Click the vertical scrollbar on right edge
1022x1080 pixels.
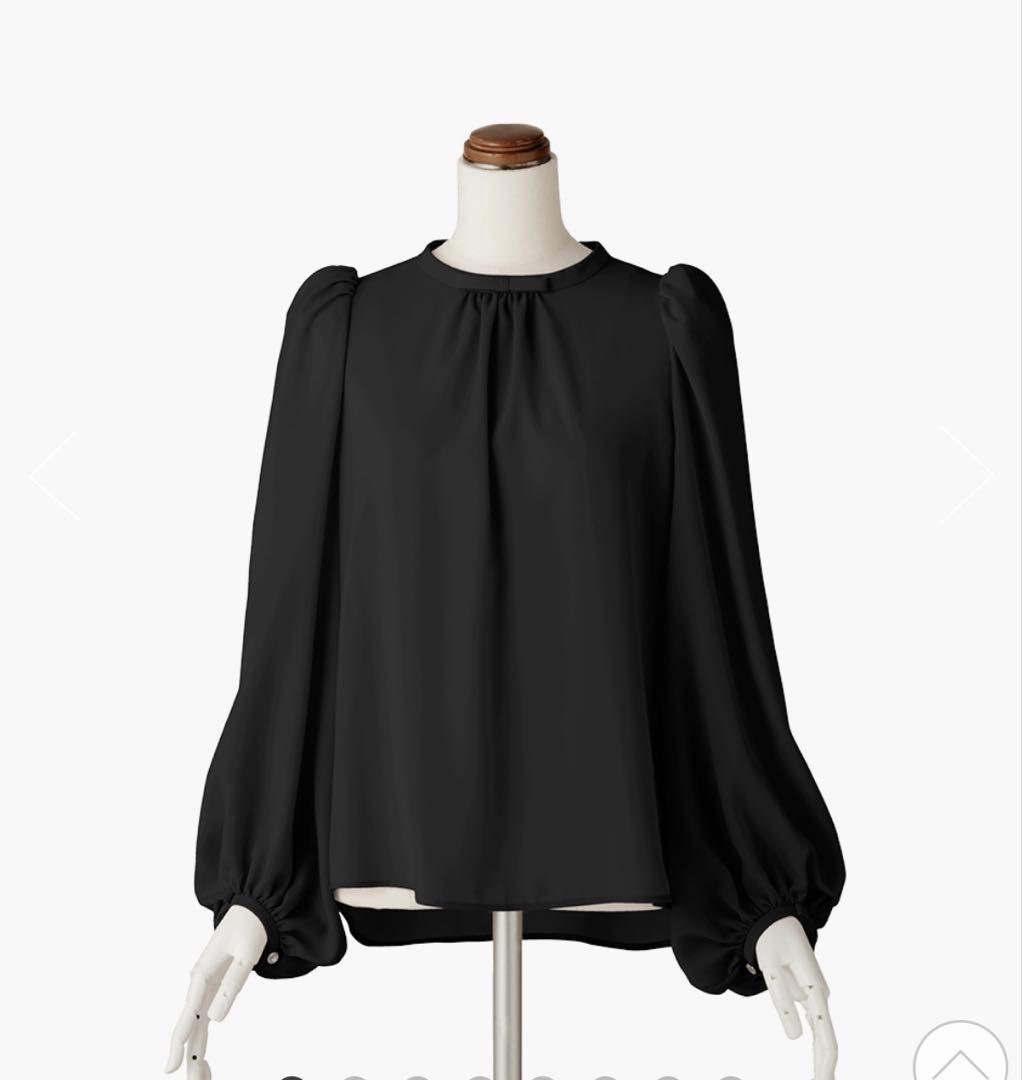[1018, 540]
